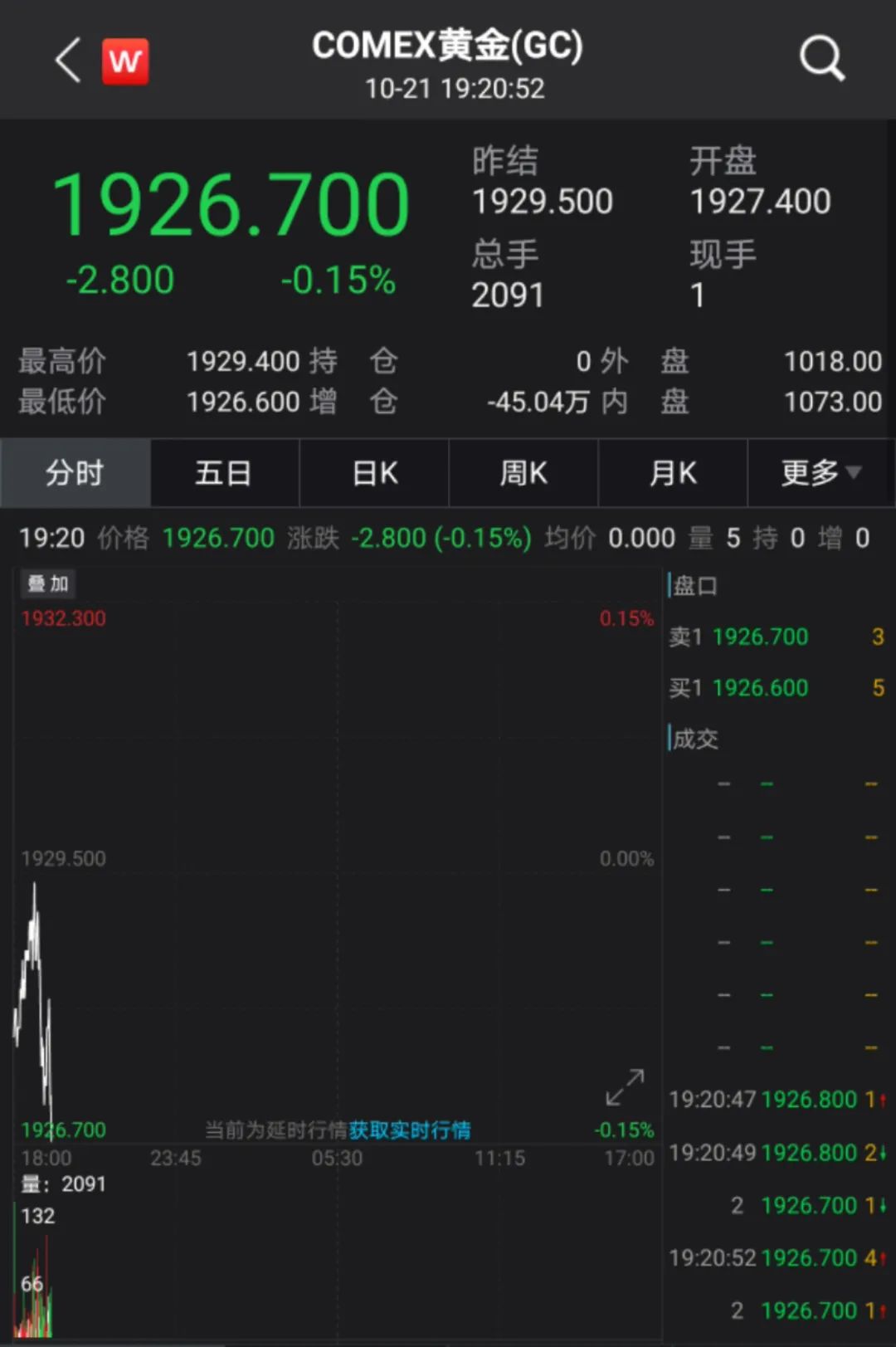The width and height of the screenshot is (896, 1347).
Task: Select the 周K candlestick tab
Action: pos(523,473)
